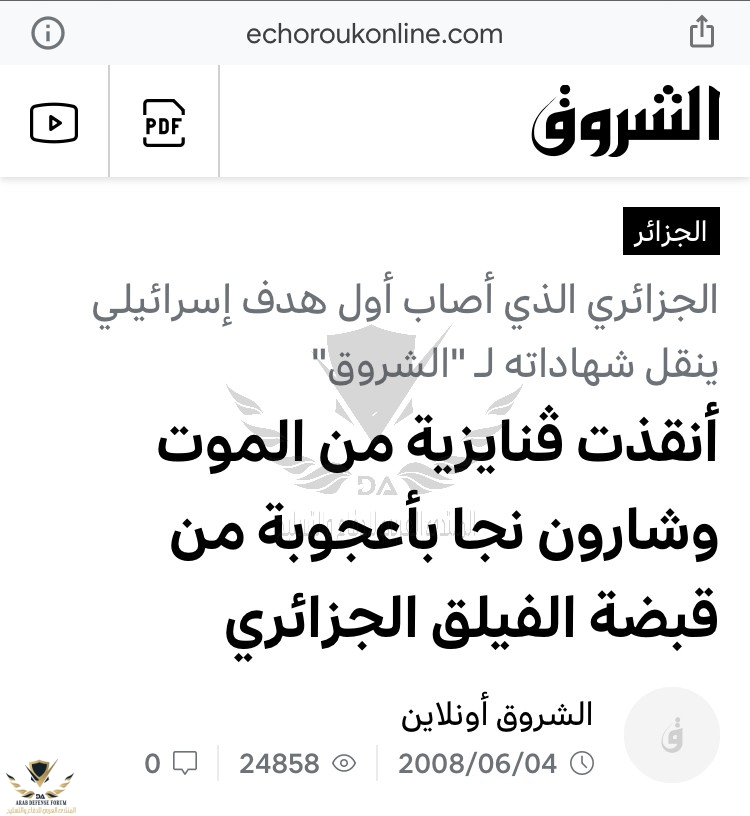Go to the Echorouk home logo

click(x=625, y=122)
